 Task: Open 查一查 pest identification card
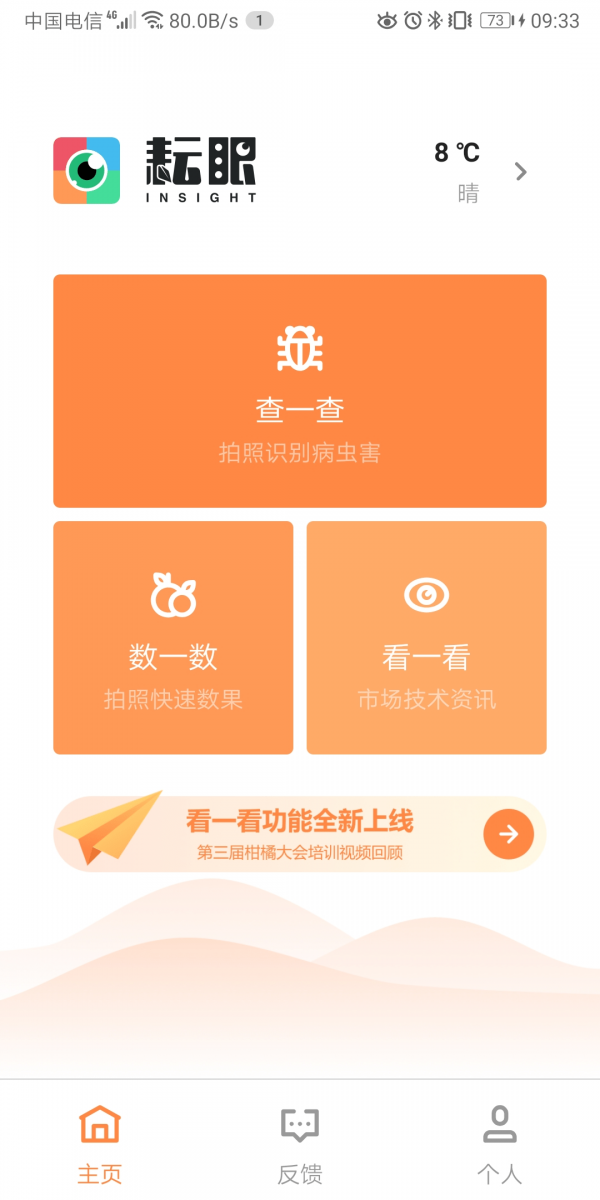click(300, 391)
